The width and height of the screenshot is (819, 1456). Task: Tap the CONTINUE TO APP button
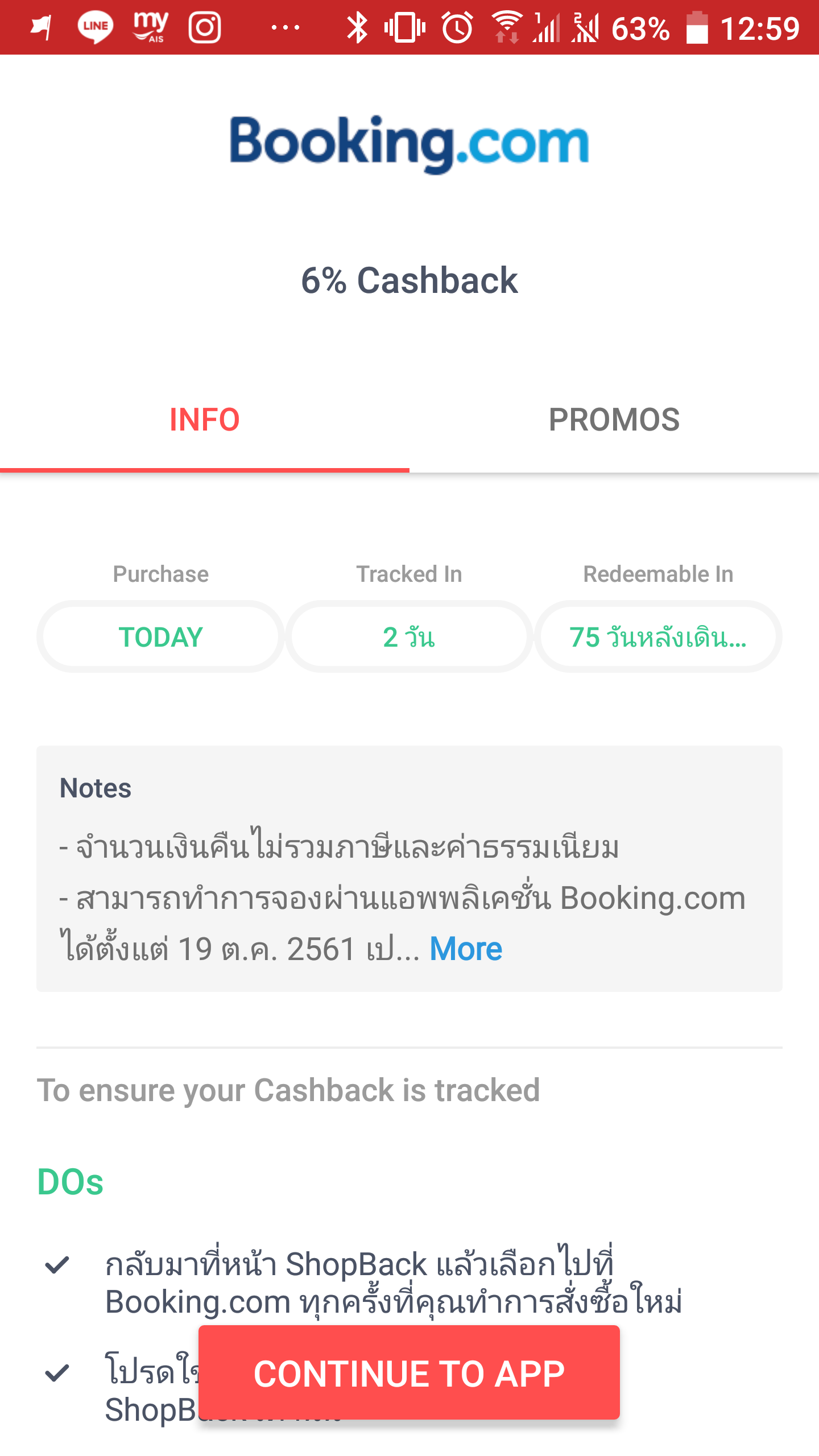(409, 1372)
